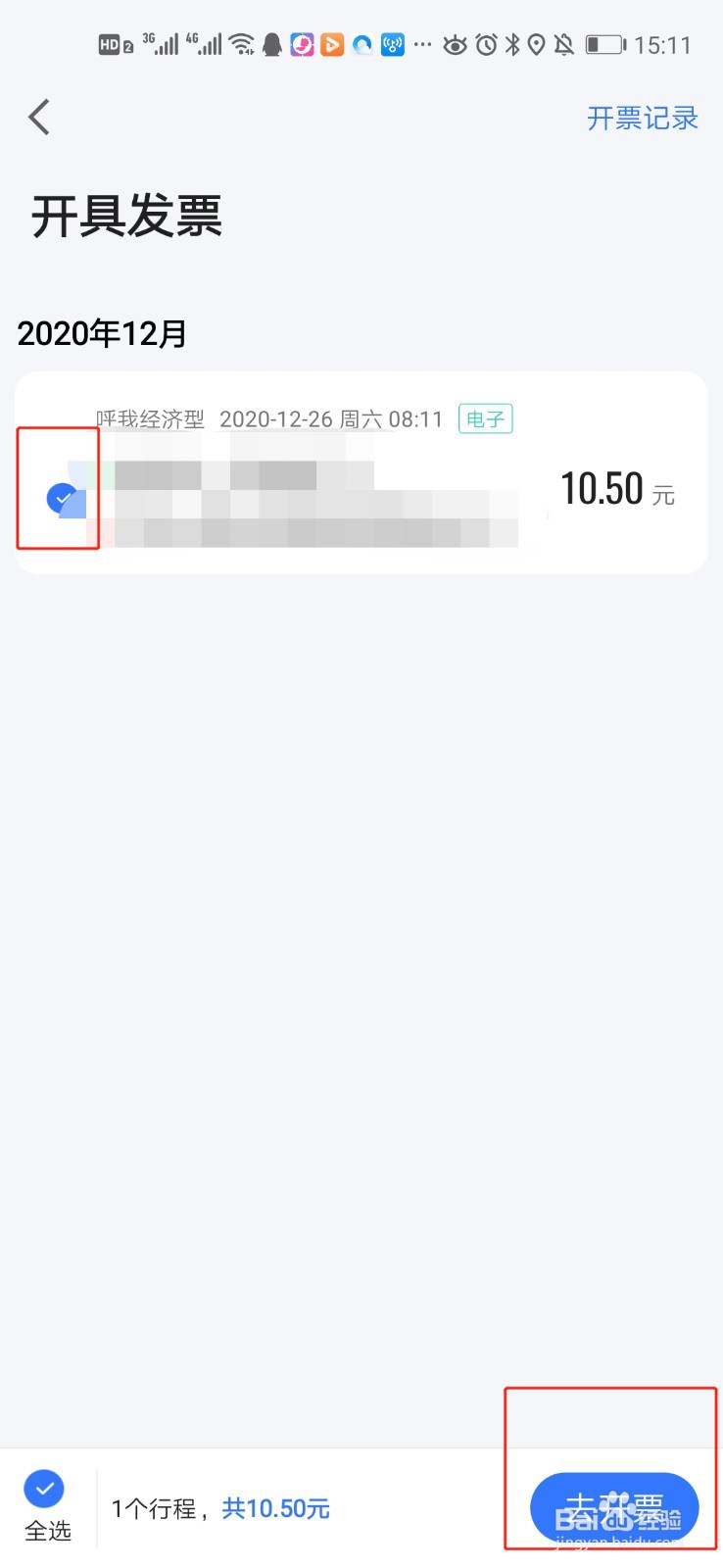Tap the location icon in status bar

pyautogui.click(x=537, y=45)
